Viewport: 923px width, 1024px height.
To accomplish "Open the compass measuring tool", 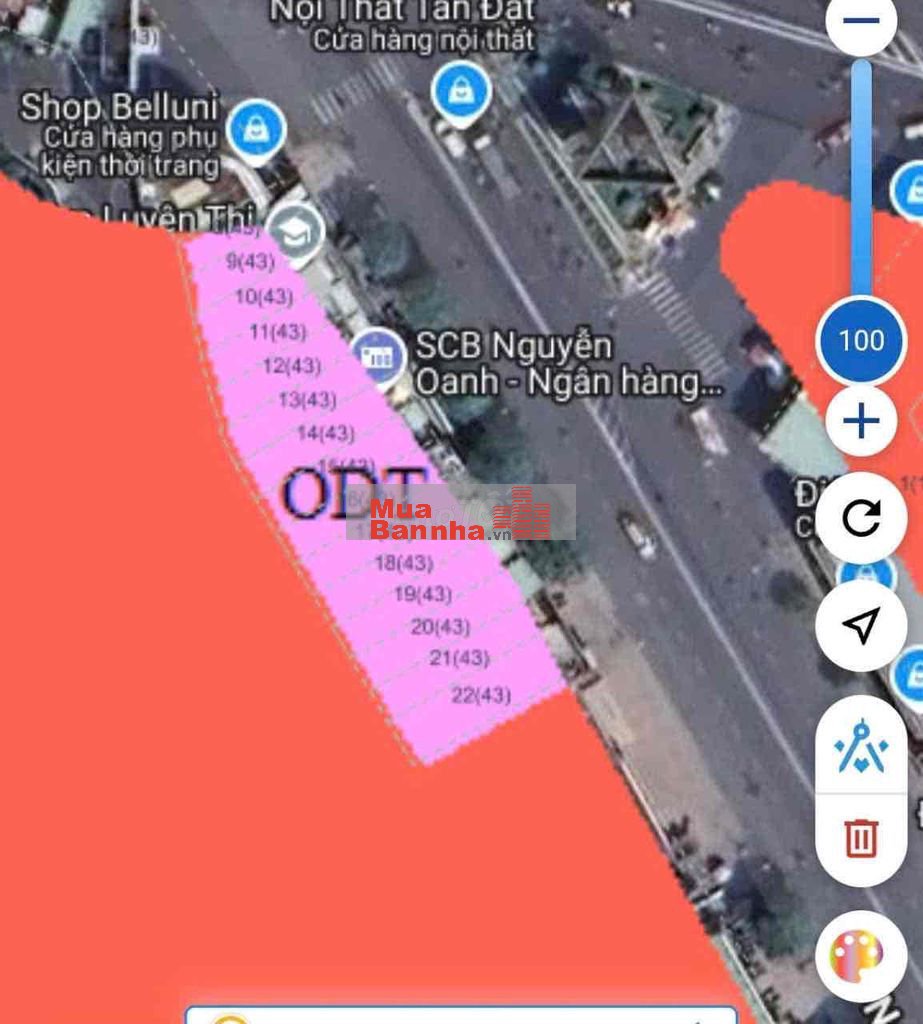I will [861, 745].
